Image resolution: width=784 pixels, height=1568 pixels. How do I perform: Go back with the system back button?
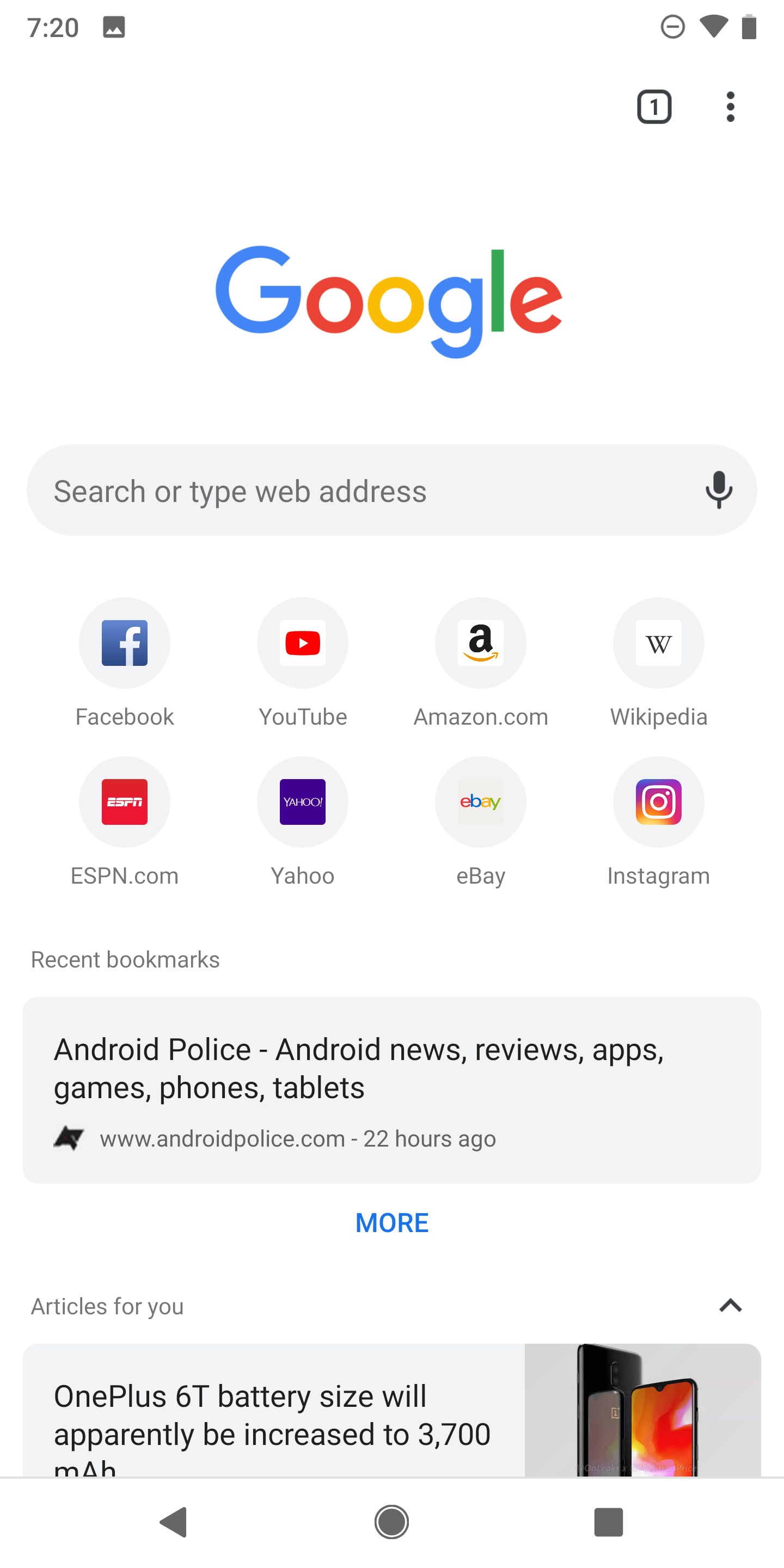(174, 1522)
